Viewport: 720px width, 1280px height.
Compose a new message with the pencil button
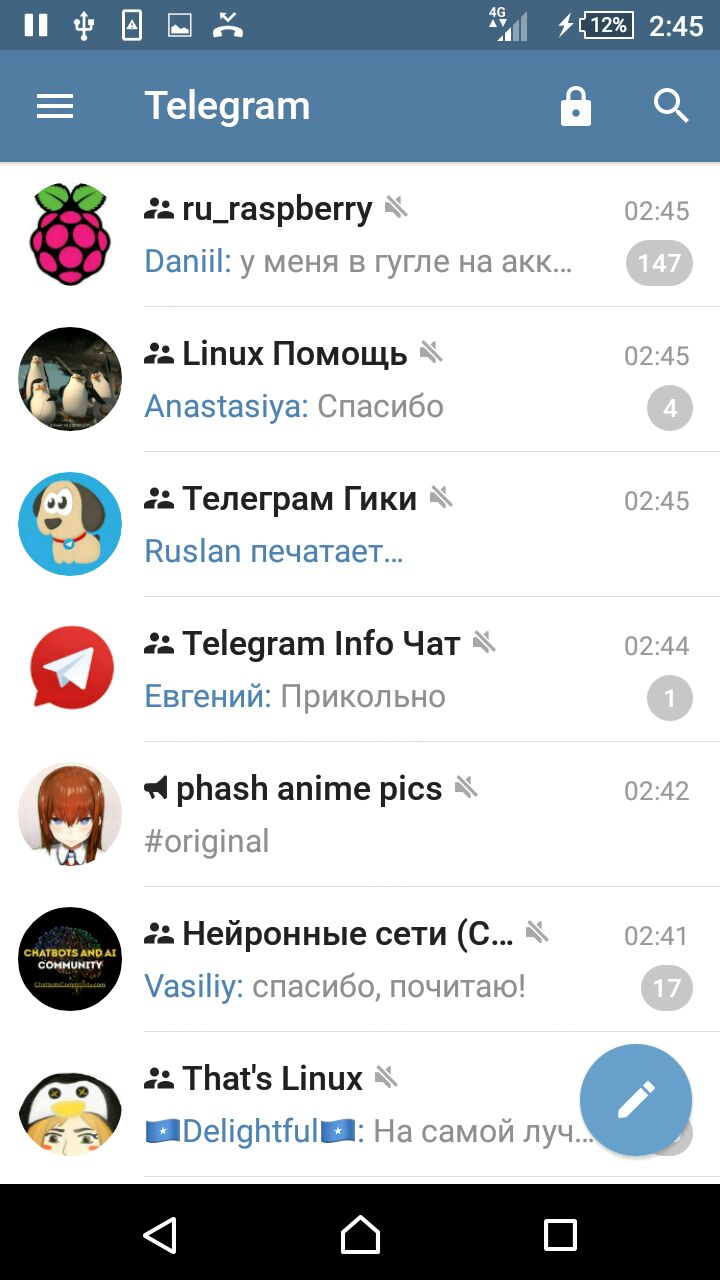pos(636,1100)
